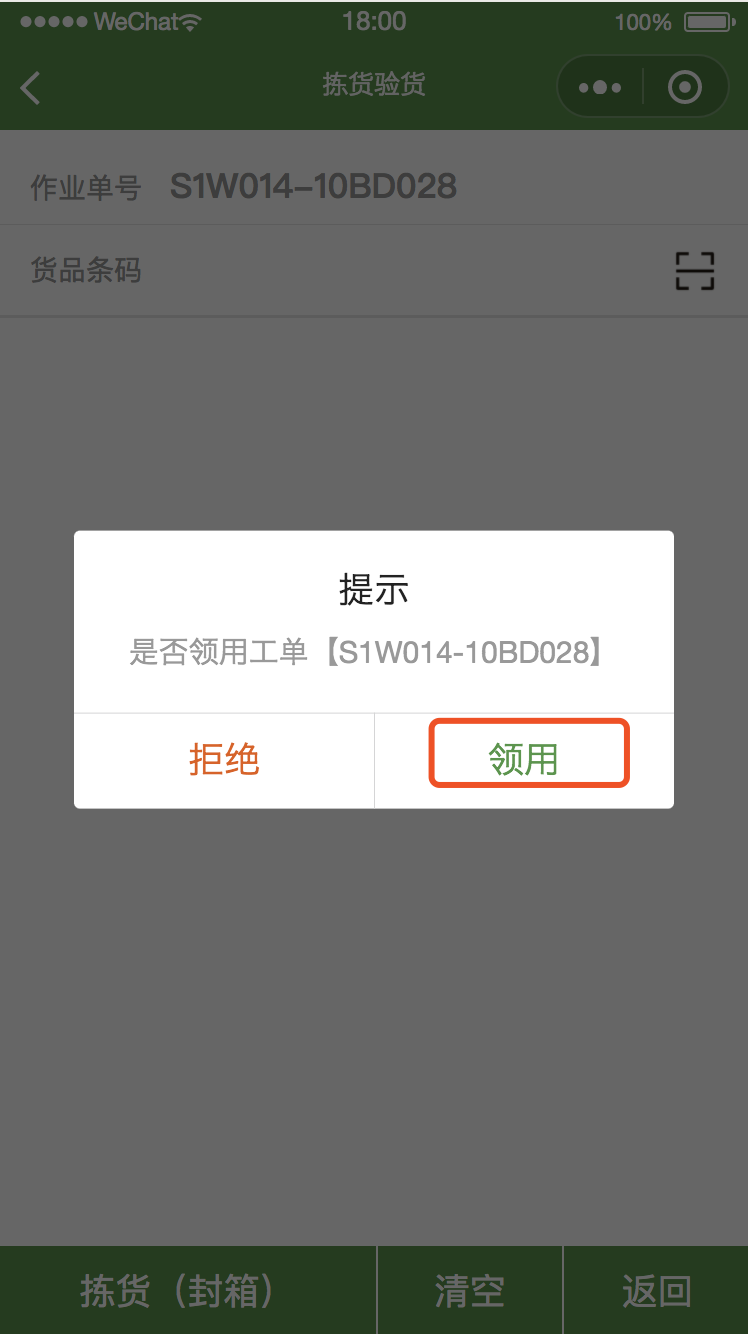Confirm with the 领用 button

coord(524,760)
